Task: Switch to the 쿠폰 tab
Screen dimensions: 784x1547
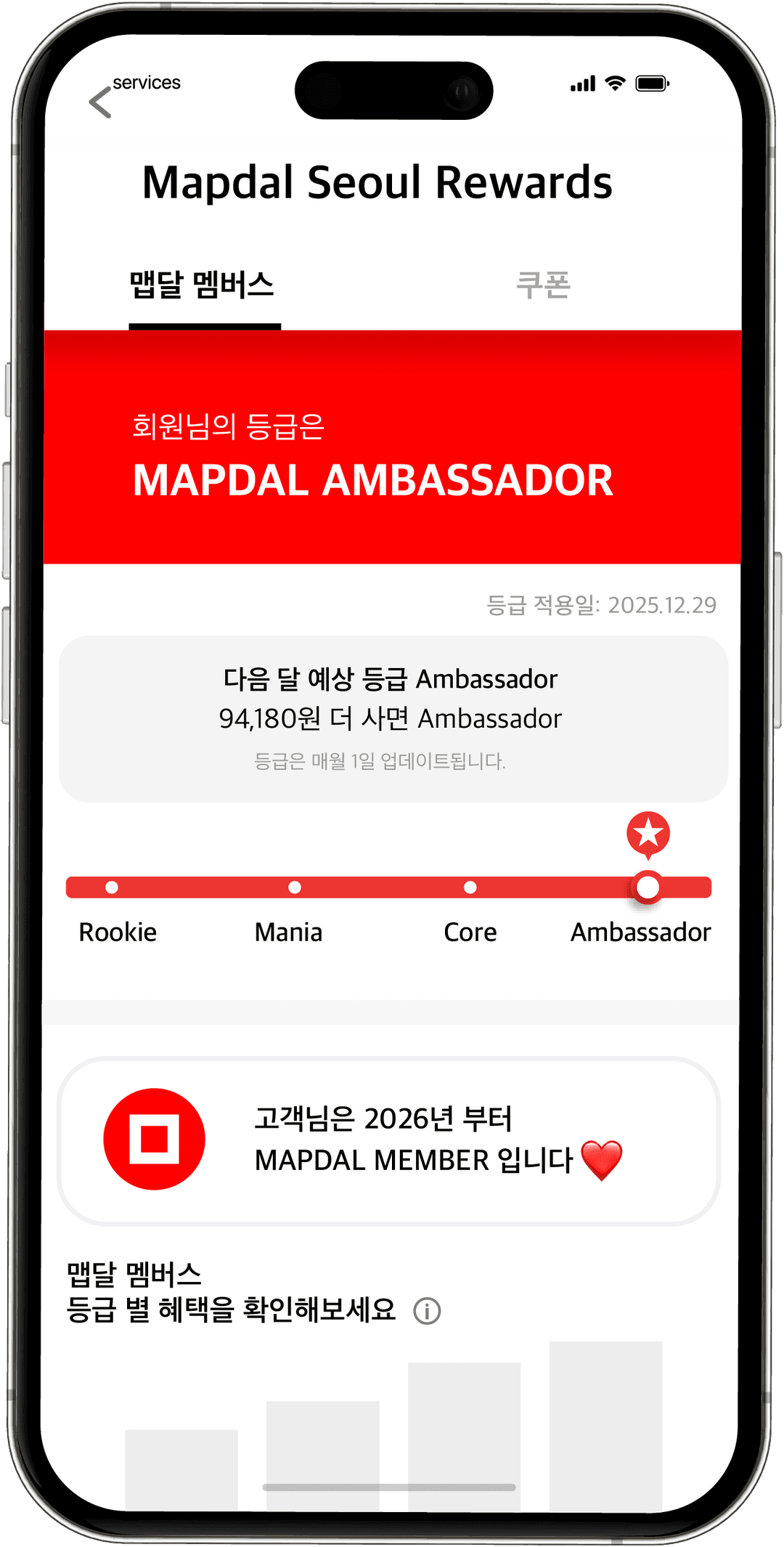Action: coord(543,285)
